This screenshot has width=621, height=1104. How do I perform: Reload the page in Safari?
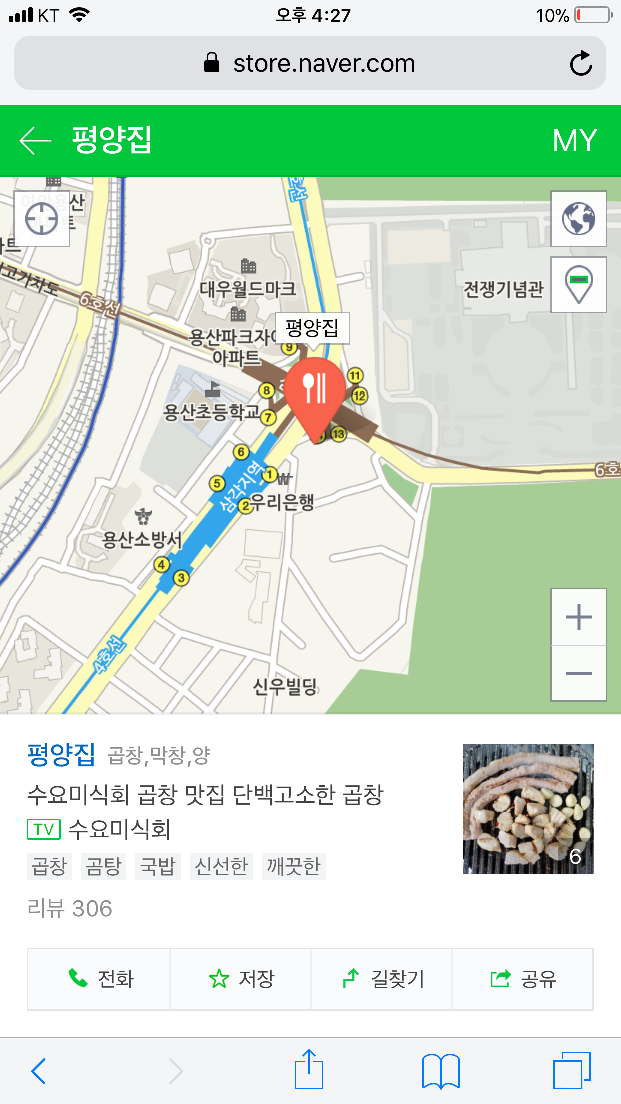(580, 65)
